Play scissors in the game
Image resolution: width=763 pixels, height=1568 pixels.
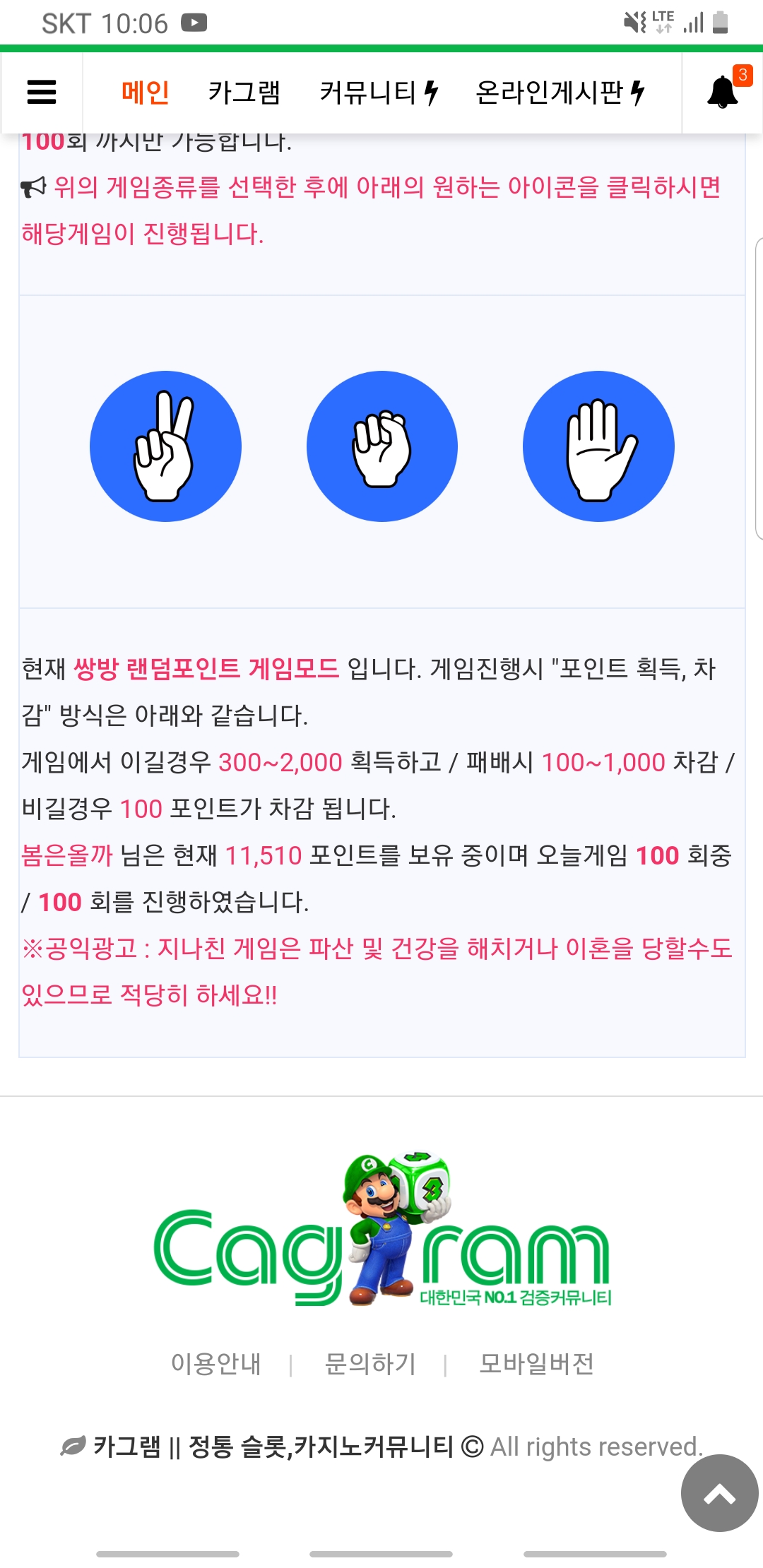click(166, 446)
